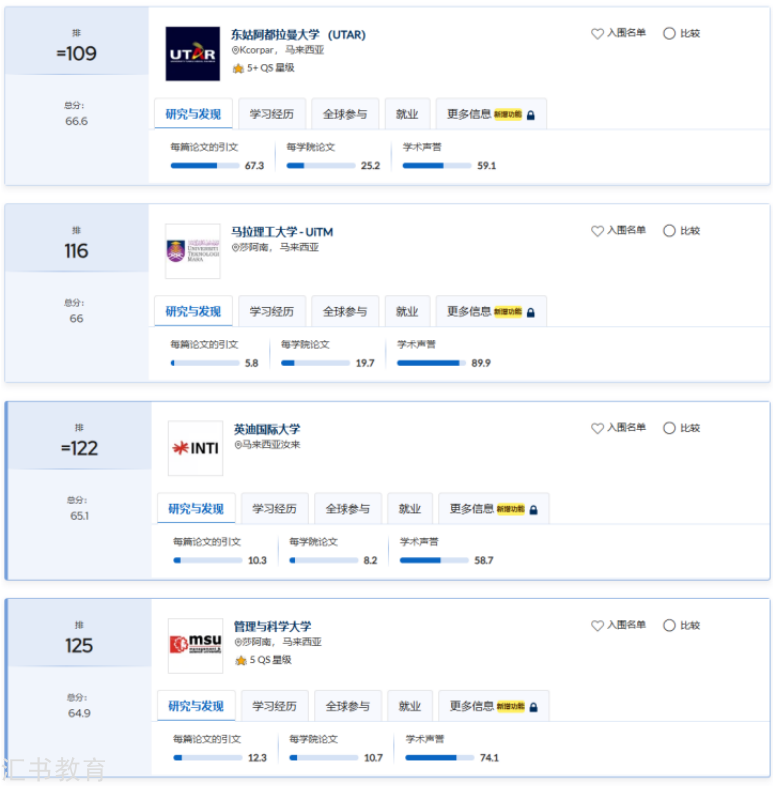Viewport: 773px width, 786px height.
Task: Select compare for 马拉理工大学 - UiTM
Action: (681, 230)
